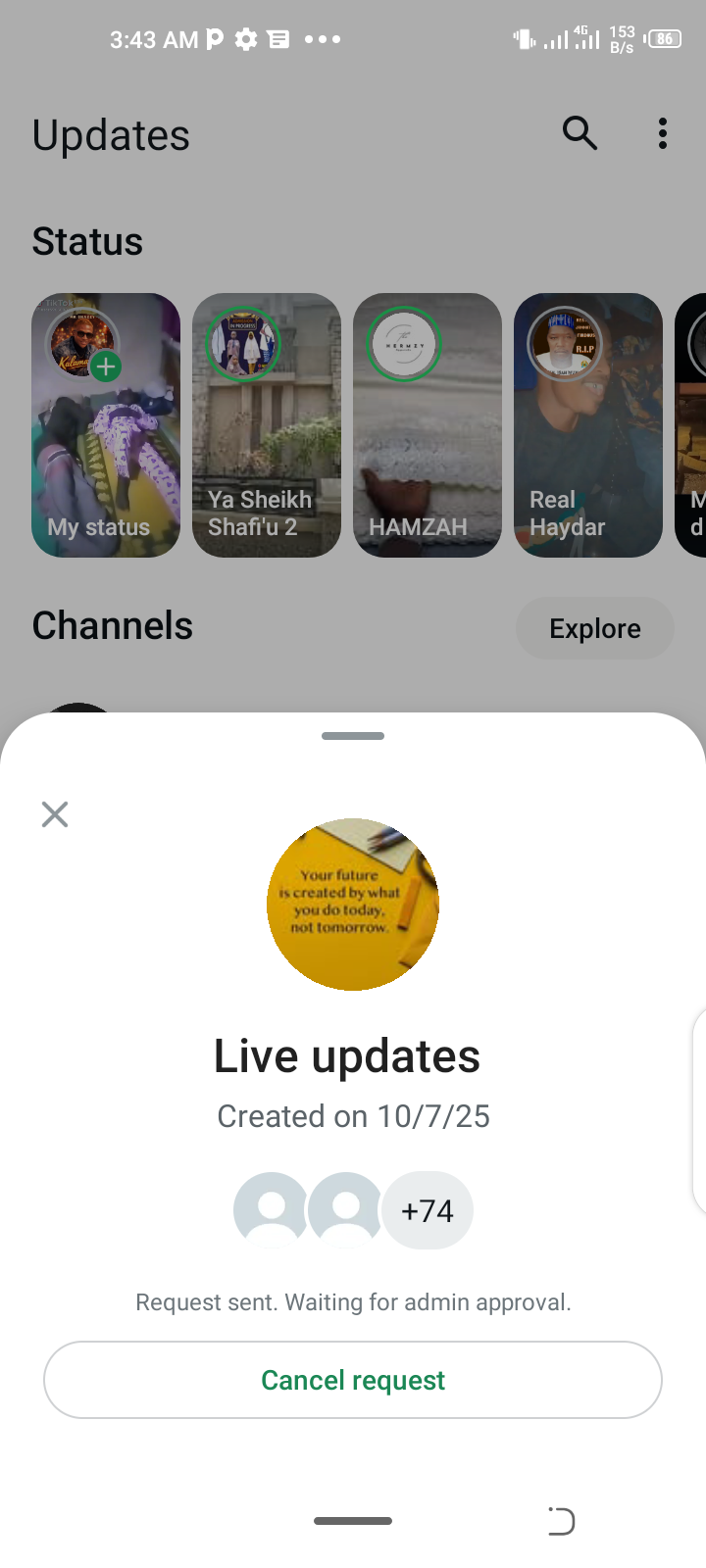Tap the +74 members bubble
Screen dimensions: 706x1568
coord(428,1210)
